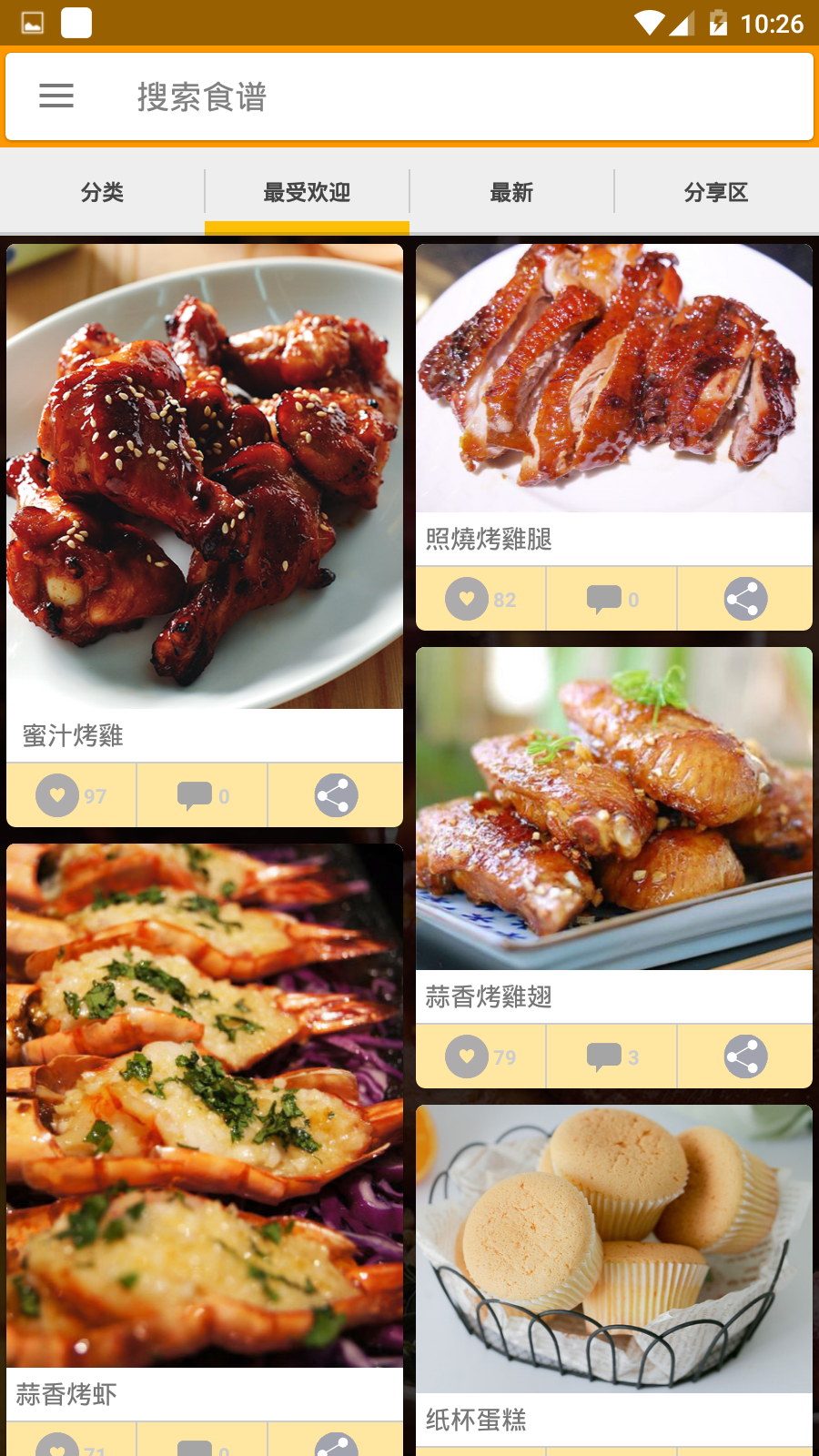
Task: Open the 蜜汁烤雞 recipe card
Action: pos(205,502)
